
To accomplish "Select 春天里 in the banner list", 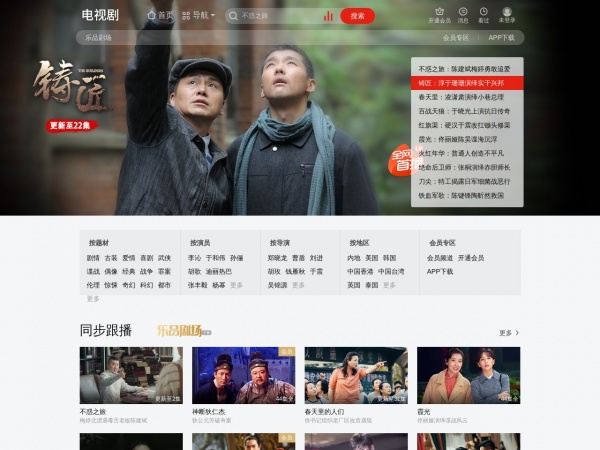I will [464, 97].
